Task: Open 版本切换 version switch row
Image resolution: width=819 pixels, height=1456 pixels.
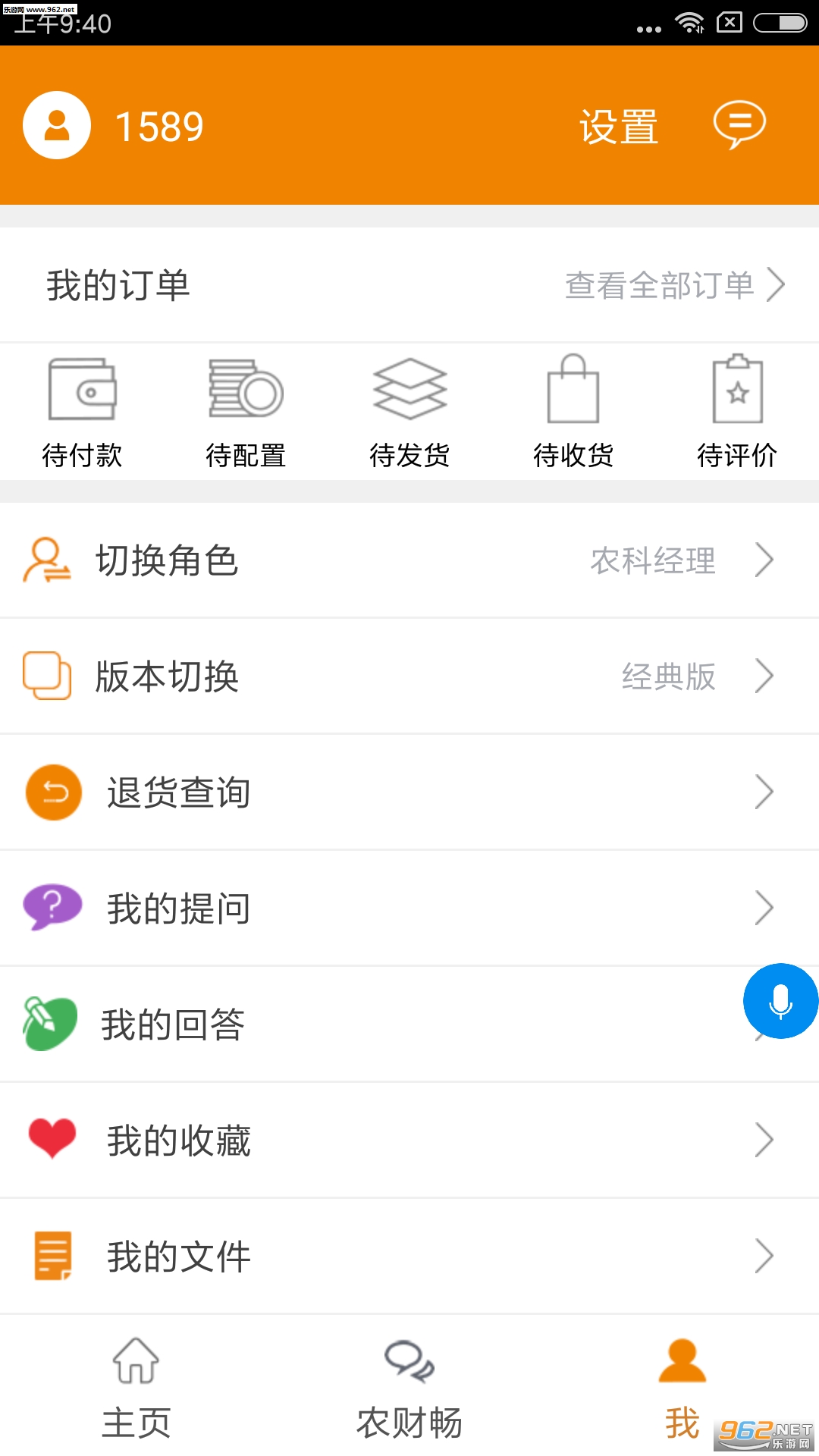Action: (x=409, y=676)
